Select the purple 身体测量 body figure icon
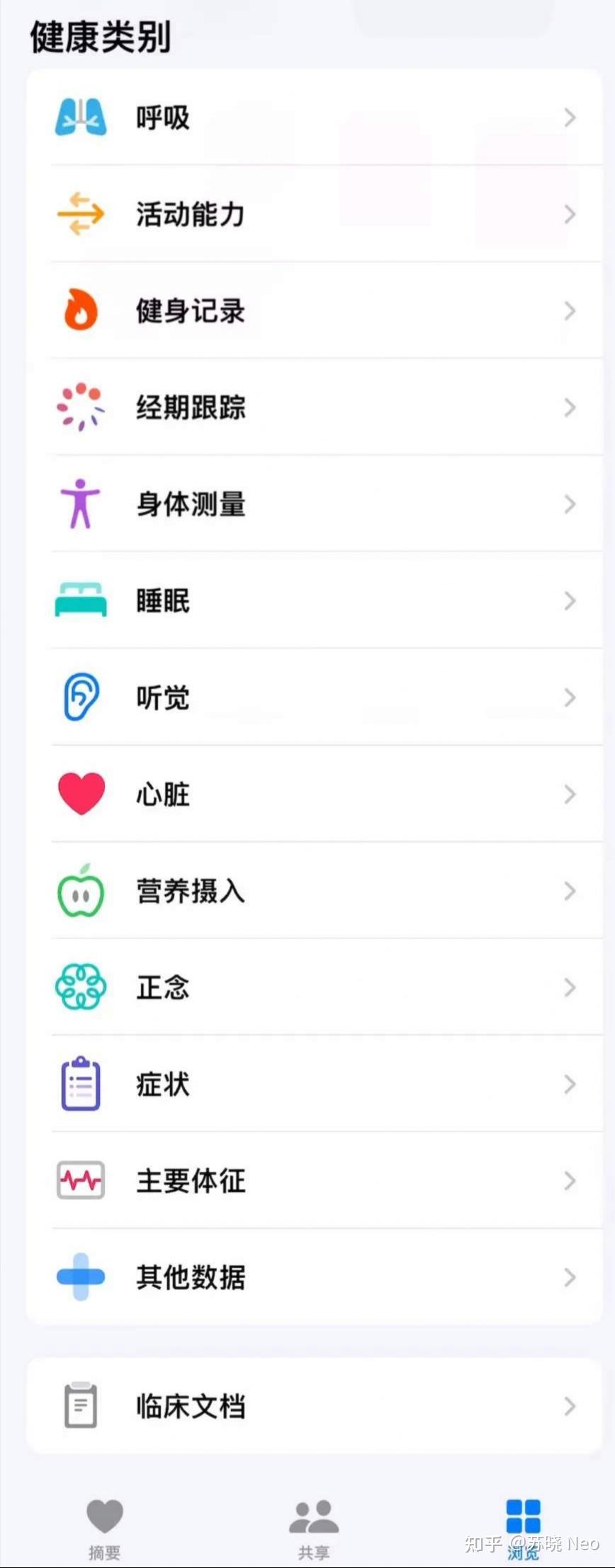The height and width of the screenshot is (1568, 615). coord(81,504)
